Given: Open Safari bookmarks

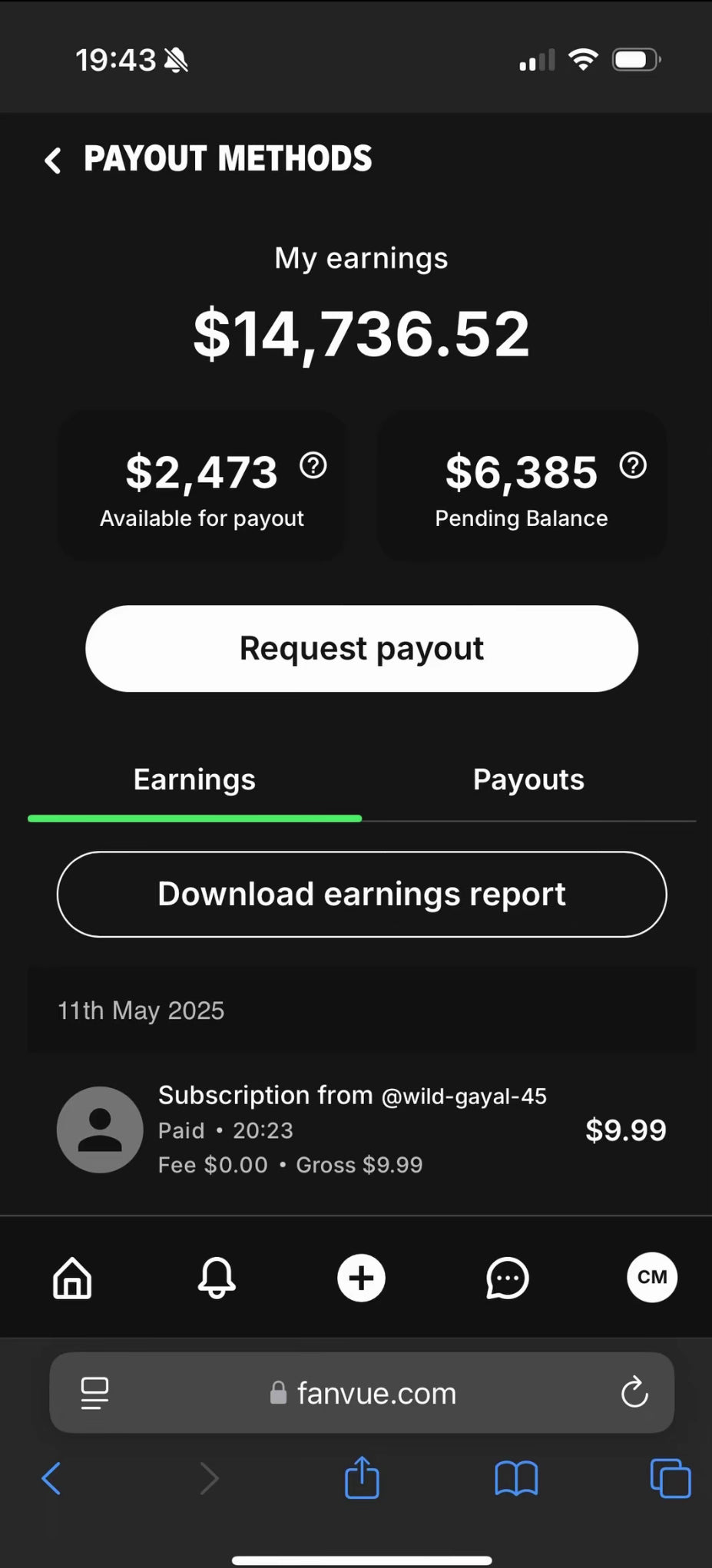Looking at the screenshot, I should pos(516,1478).
